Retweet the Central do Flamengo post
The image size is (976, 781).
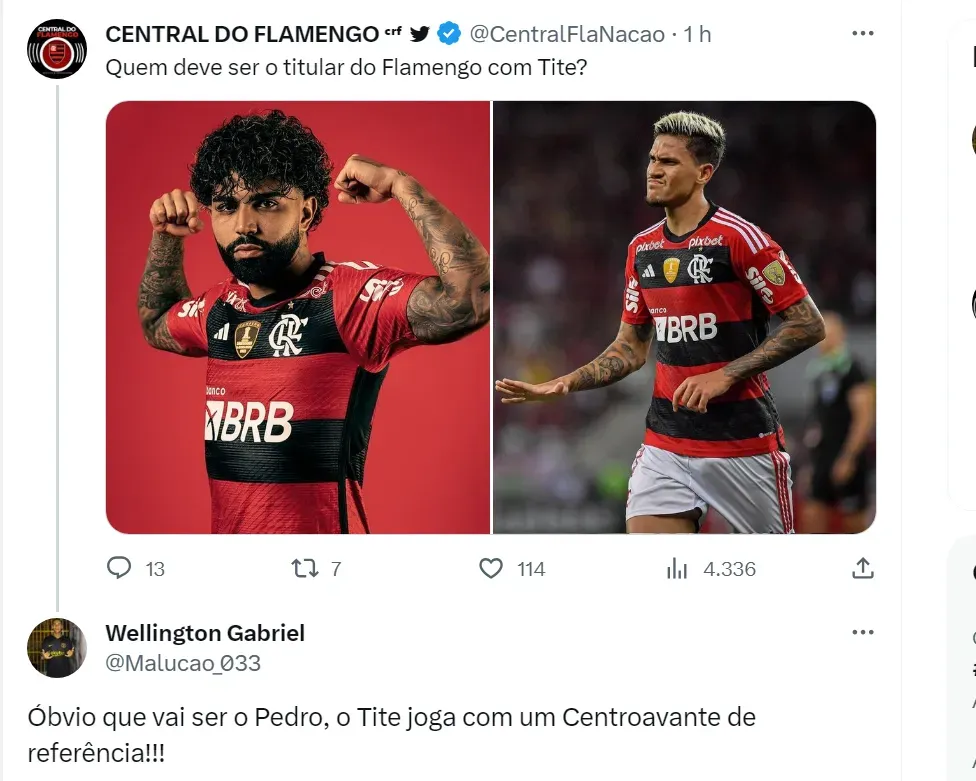(303, 569)
